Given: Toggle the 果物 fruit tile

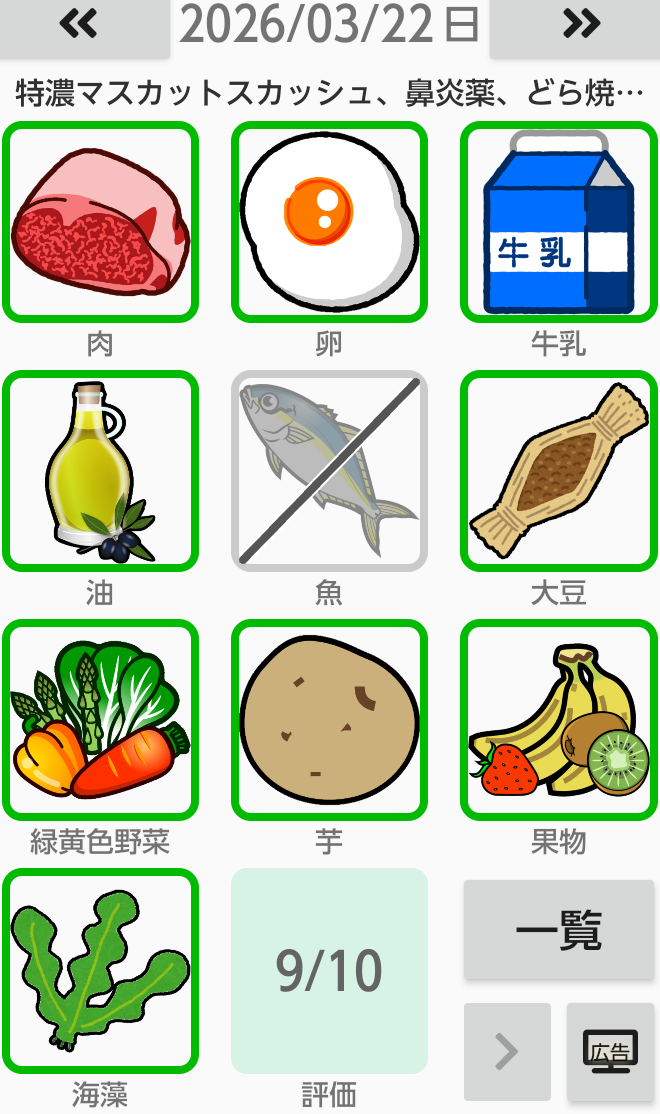Looking at the screenshot, I should click(558, 720).
